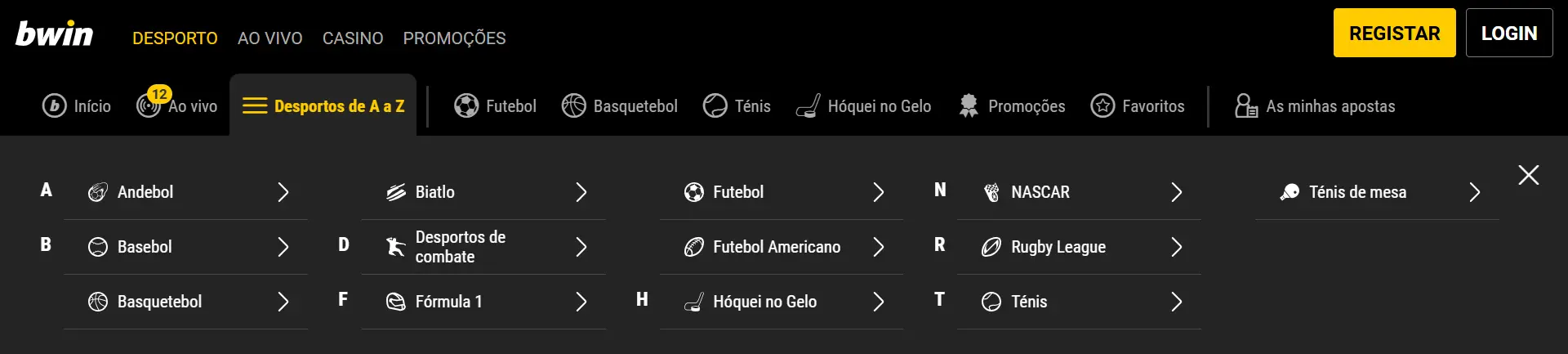Image resolution: width=1568 pixels, height=354 pixels.
Task: Open Início in the sports bar
Action: [x=77, y=106]
